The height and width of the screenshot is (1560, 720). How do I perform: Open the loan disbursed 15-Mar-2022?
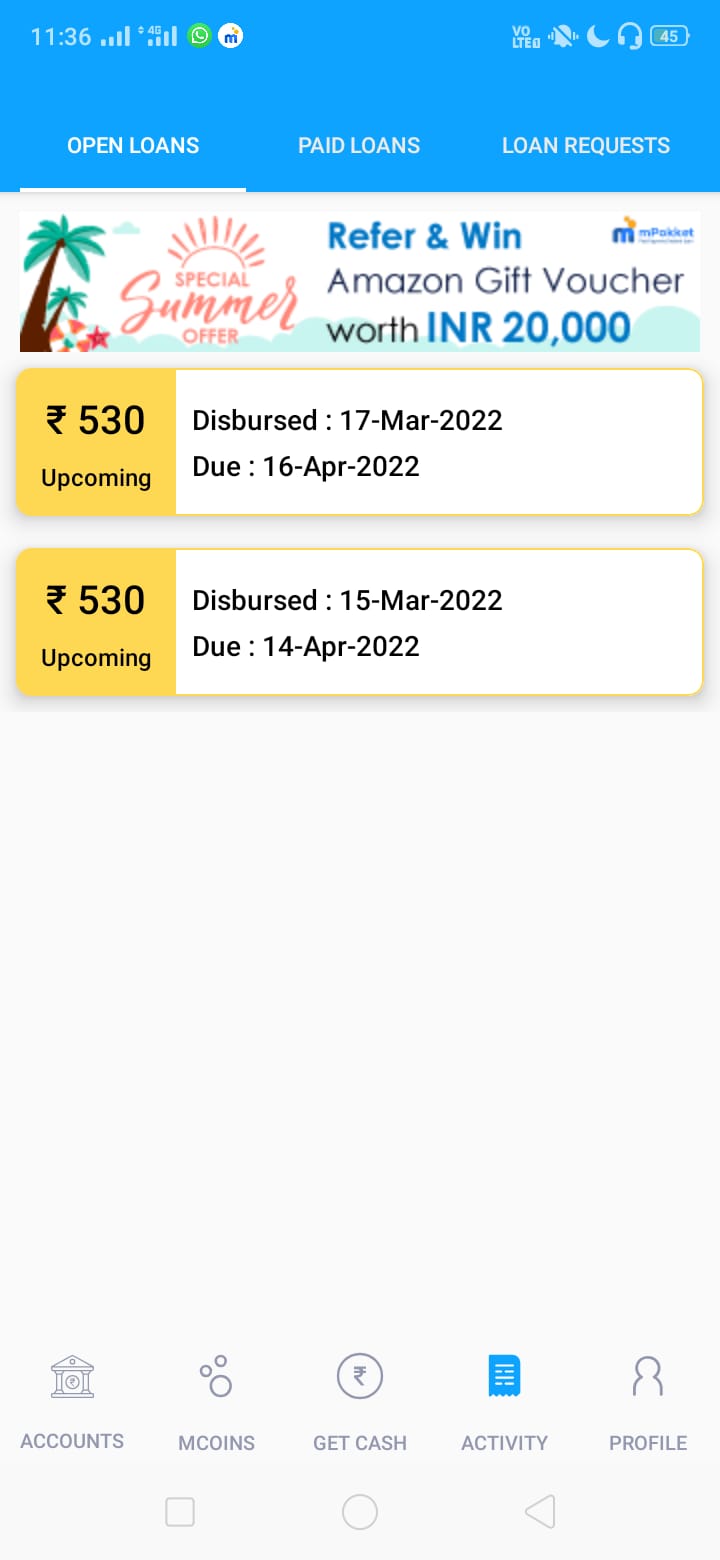tap(360, 622)
